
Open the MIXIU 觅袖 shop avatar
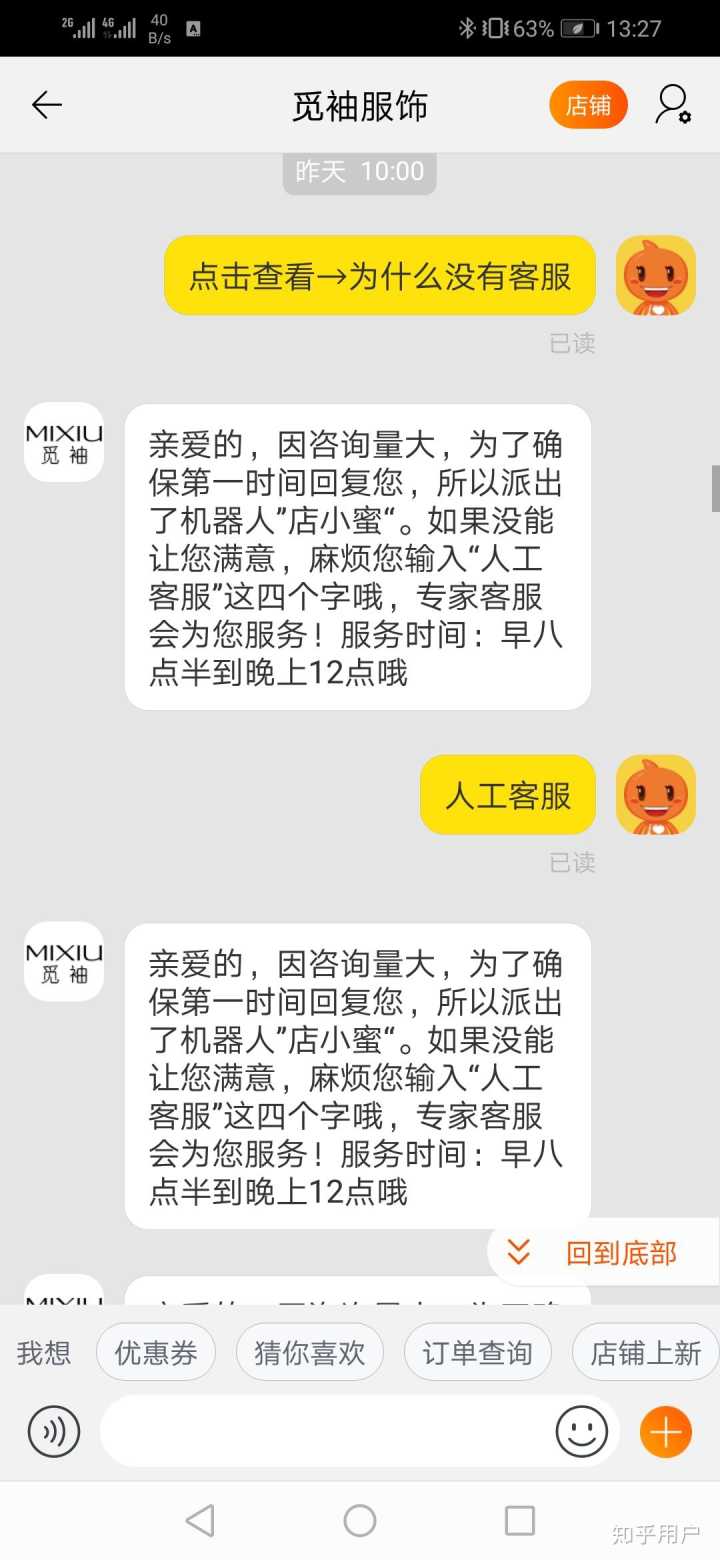[x=64, y=442]
